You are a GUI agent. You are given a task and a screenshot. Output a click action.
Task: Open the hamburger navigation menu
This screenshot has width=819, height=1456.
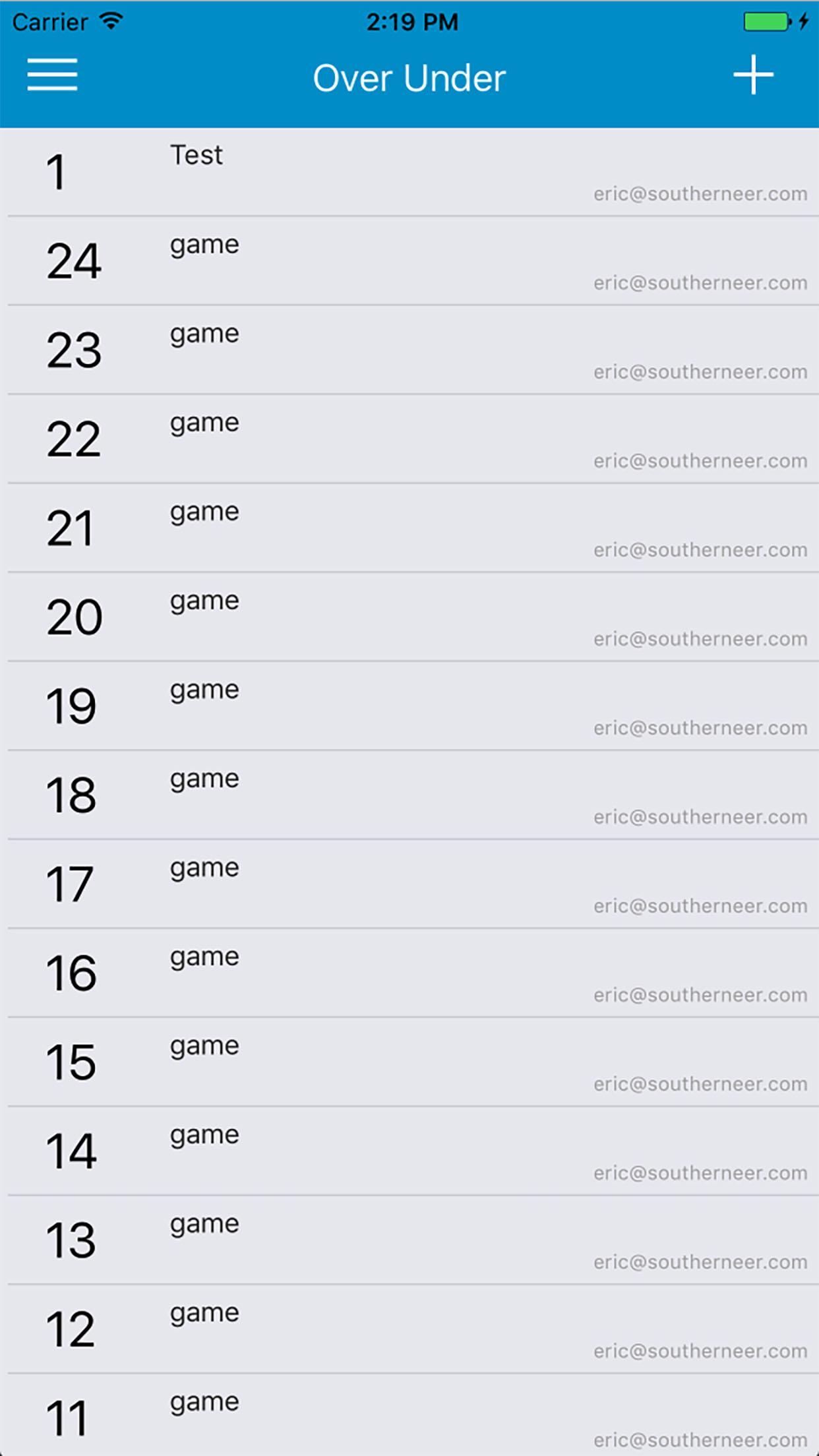pos(52,75)
